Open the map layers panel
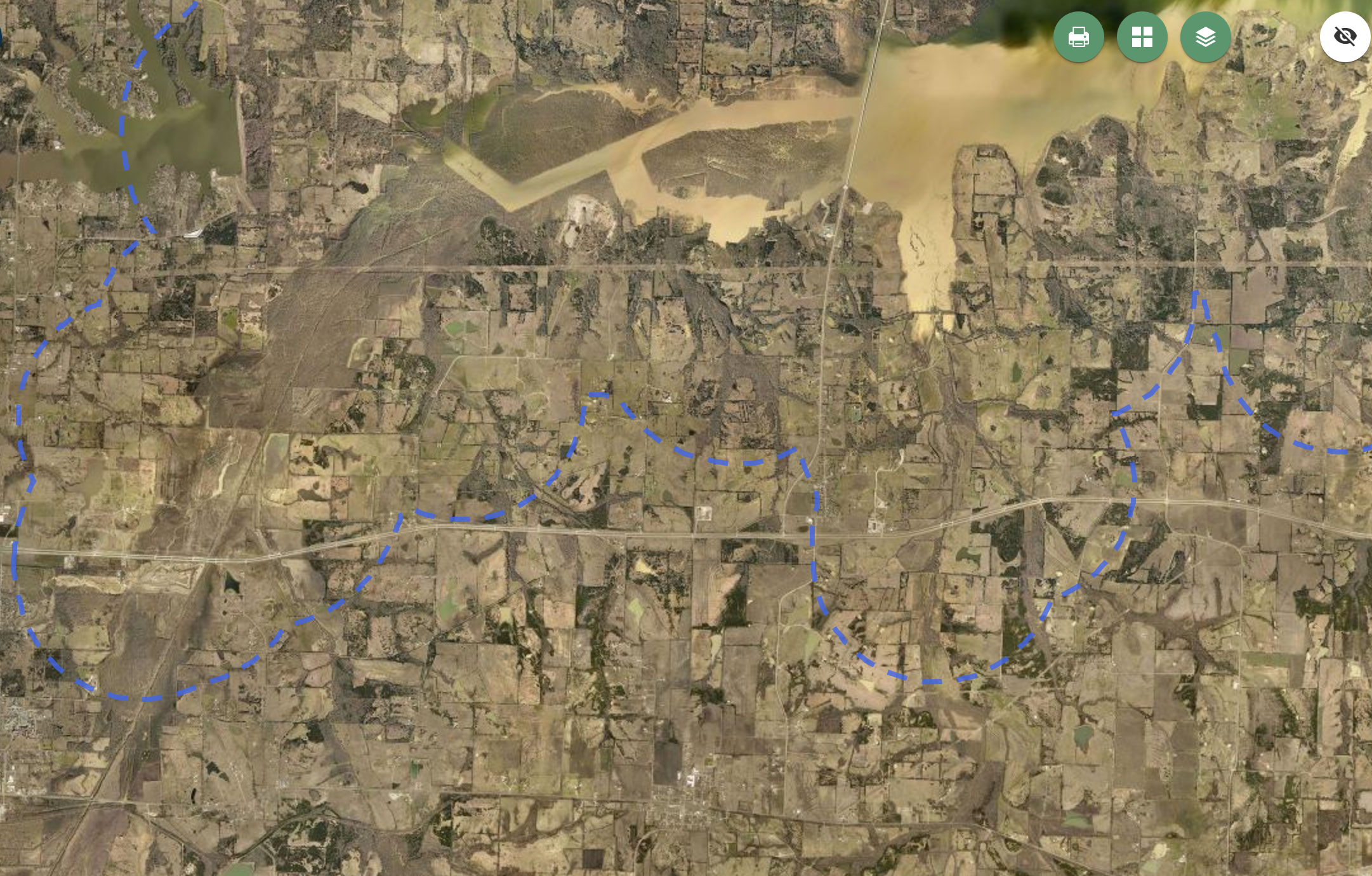 tap(1205, 37)
